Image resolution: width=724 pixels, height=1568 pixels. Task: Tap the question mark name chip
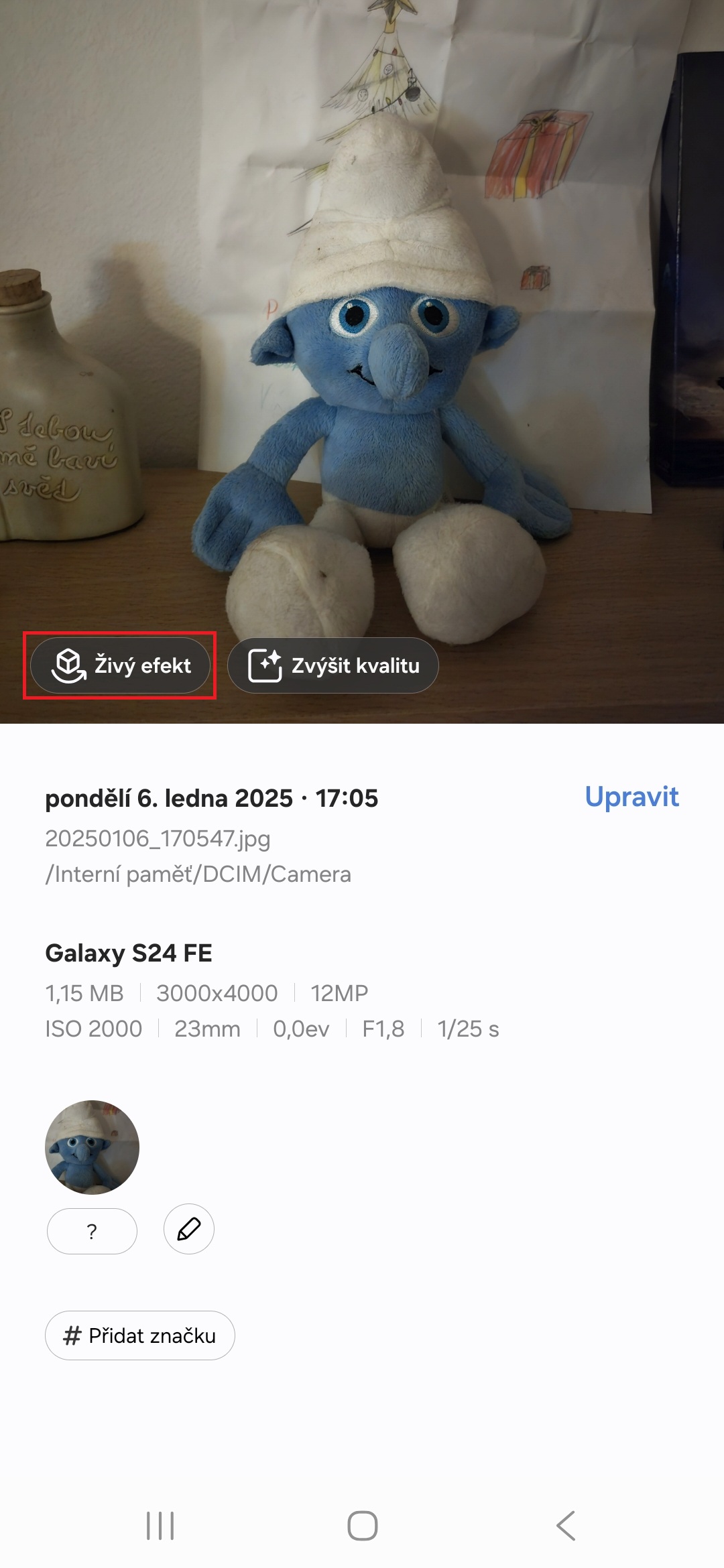92,1231
